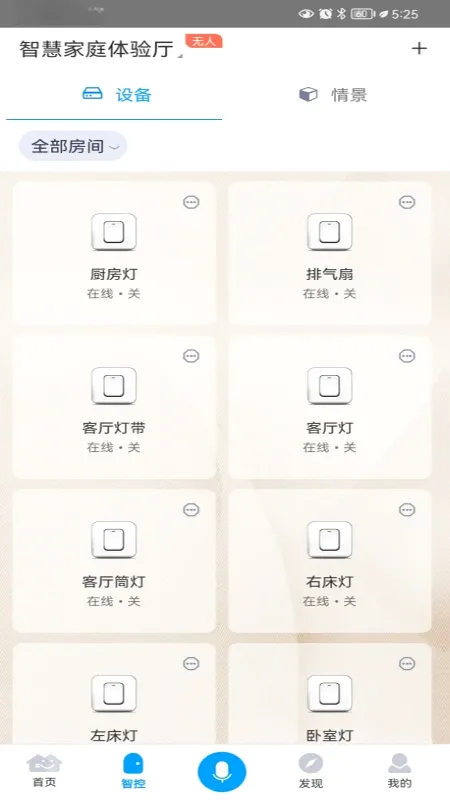Go to the 首页 tab
Image resolution: width=450 pixels, height=800 pixels.
[x=44, y=771]
